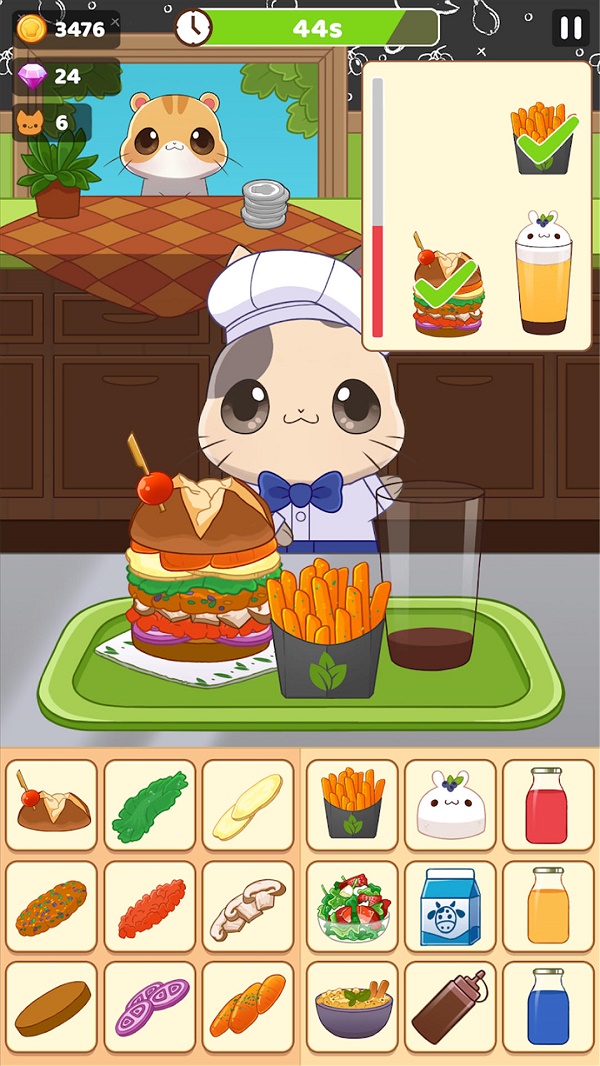Choose the noodle soup bowl
The width and height of the screenshot is (600, 1066).
(352, 1008)
